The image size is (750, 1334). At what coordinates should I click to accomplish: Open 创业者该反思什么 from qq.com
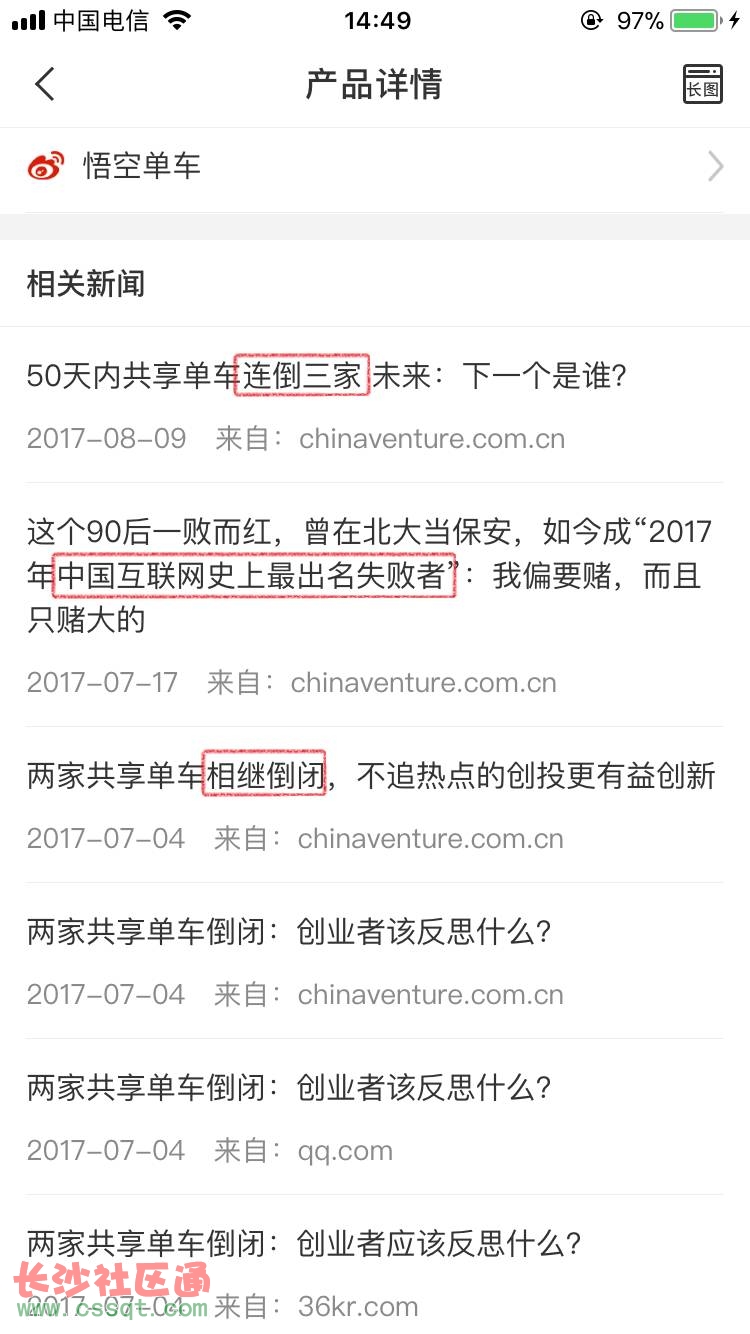point(375,1117)
